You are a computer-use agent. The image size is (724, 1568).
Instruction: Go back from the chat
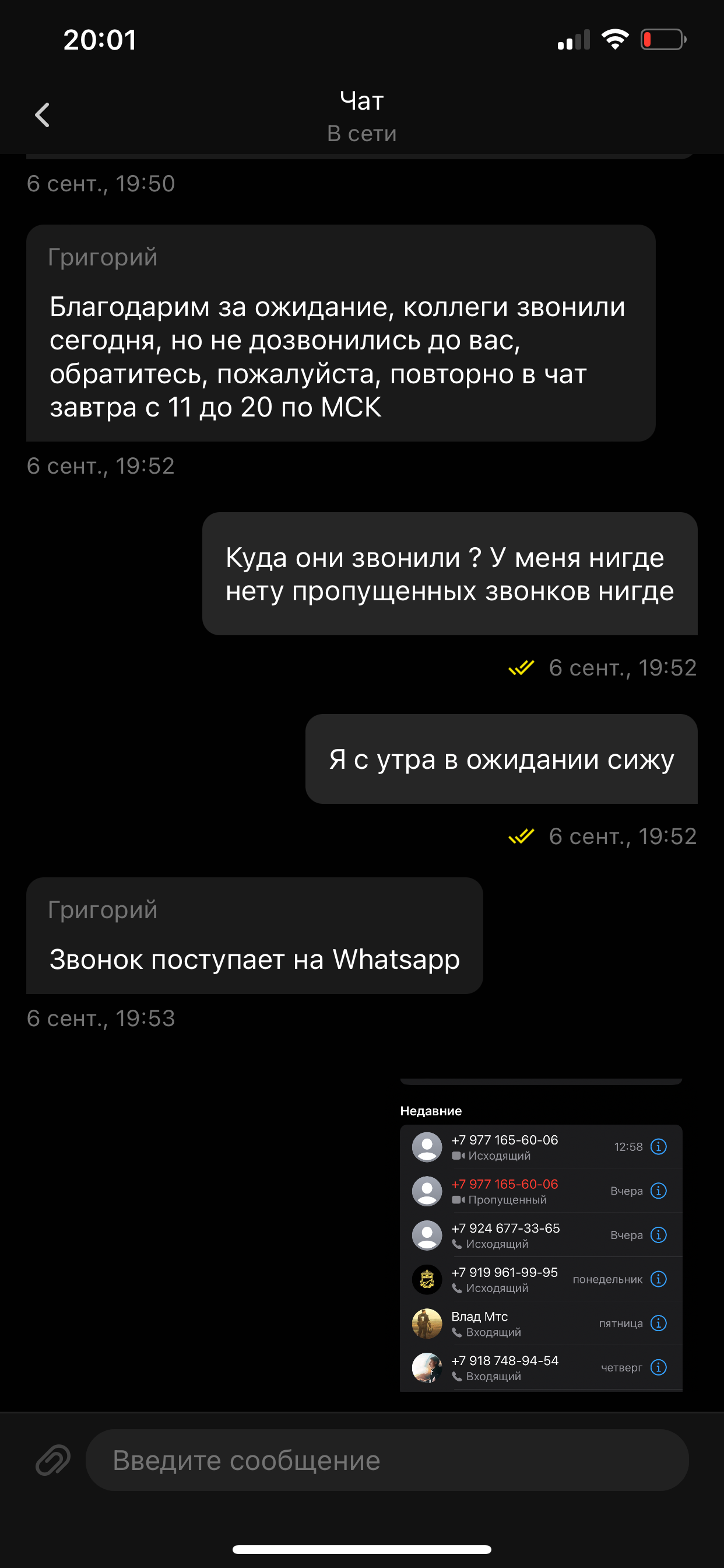coord(42,115)
